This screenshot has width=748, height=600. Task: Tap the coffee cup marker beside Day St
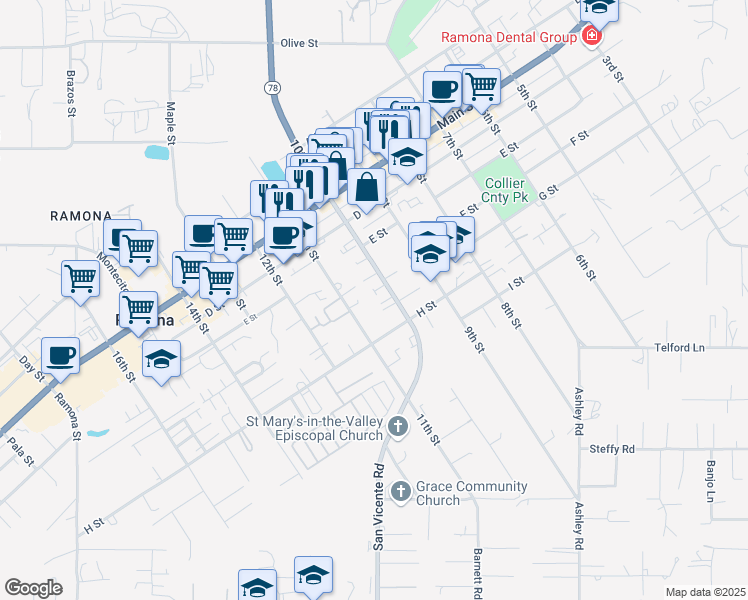coord(61,359)
